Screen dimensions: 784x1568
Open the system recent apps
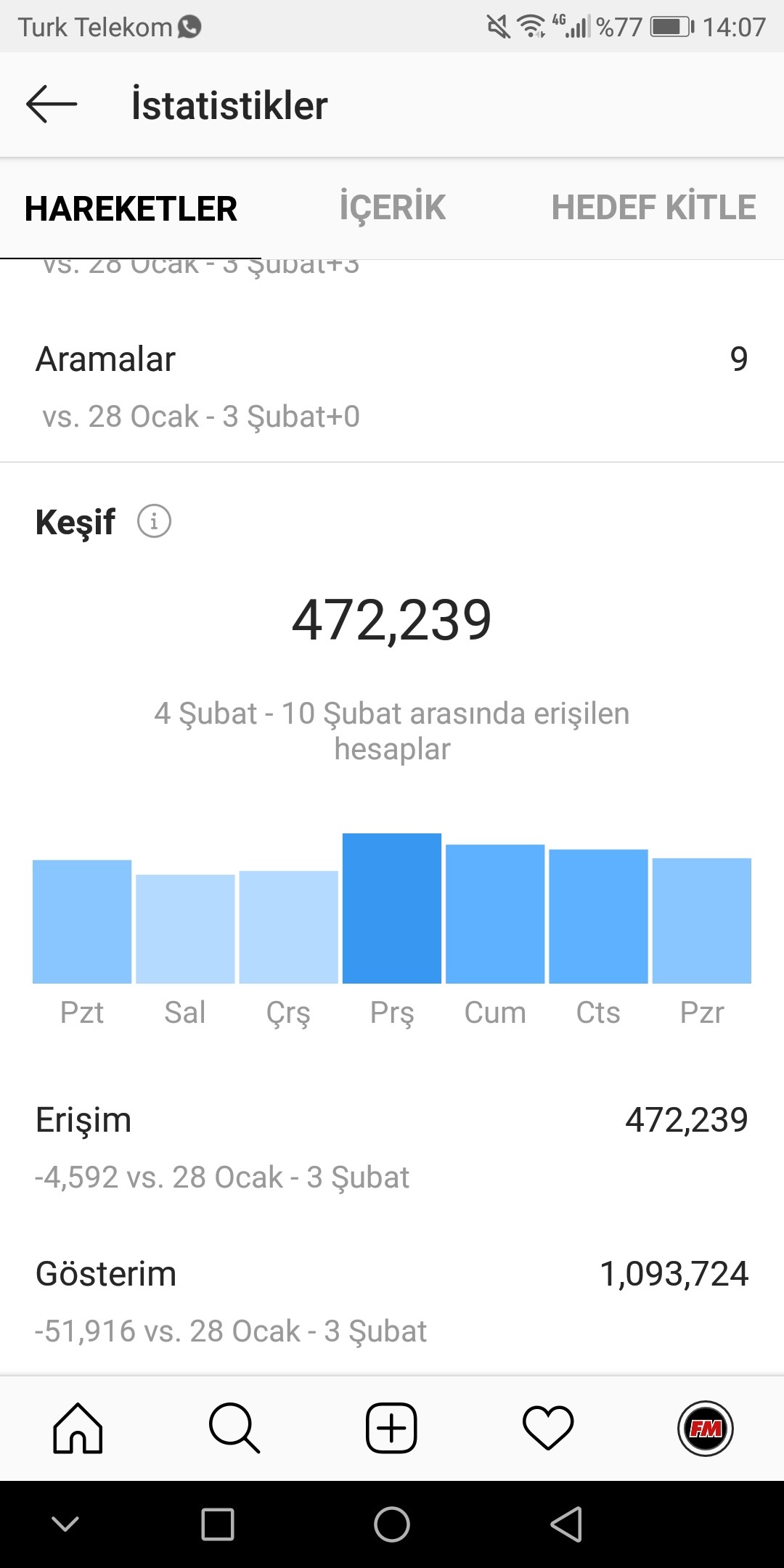tap(218, 1524)
